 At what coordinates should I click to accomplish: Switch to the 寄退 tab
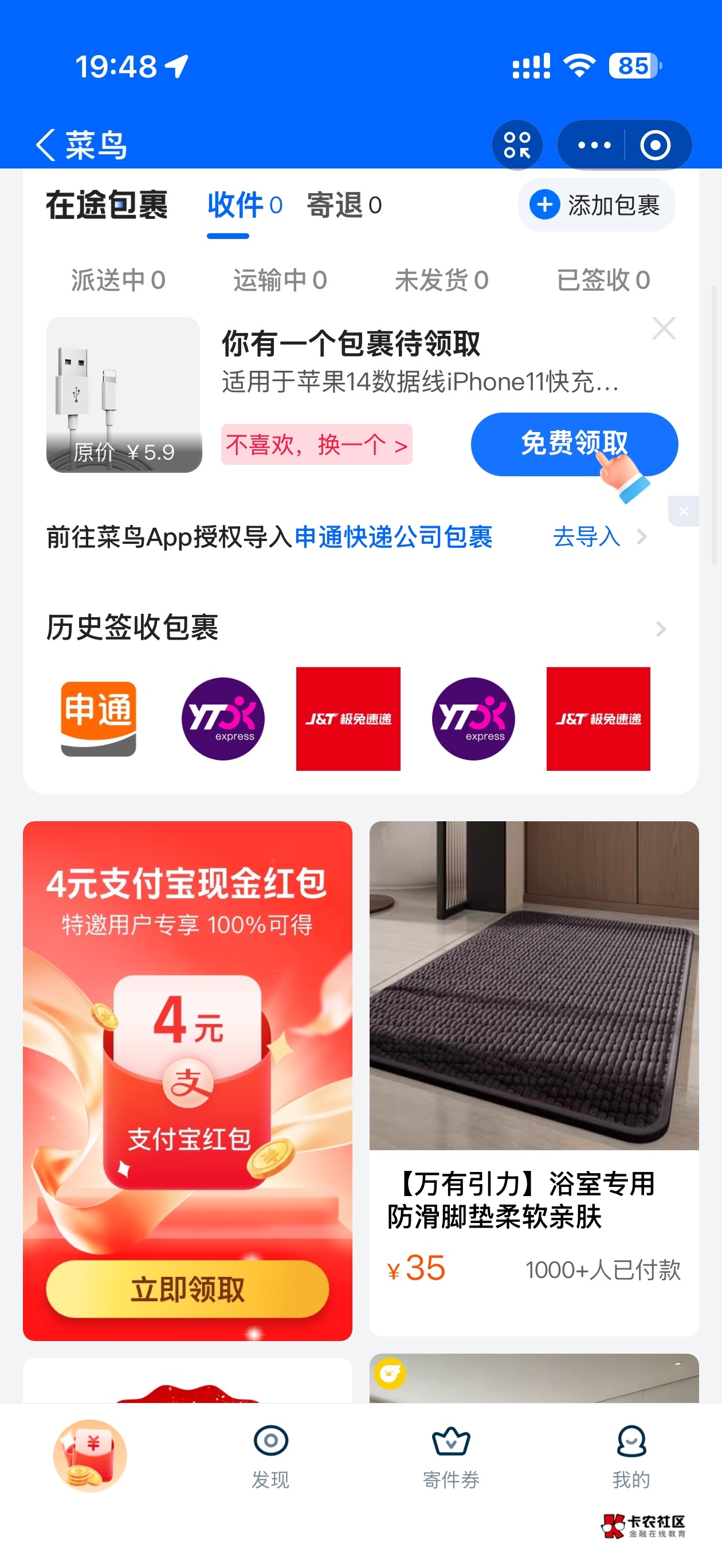[344, 205]
